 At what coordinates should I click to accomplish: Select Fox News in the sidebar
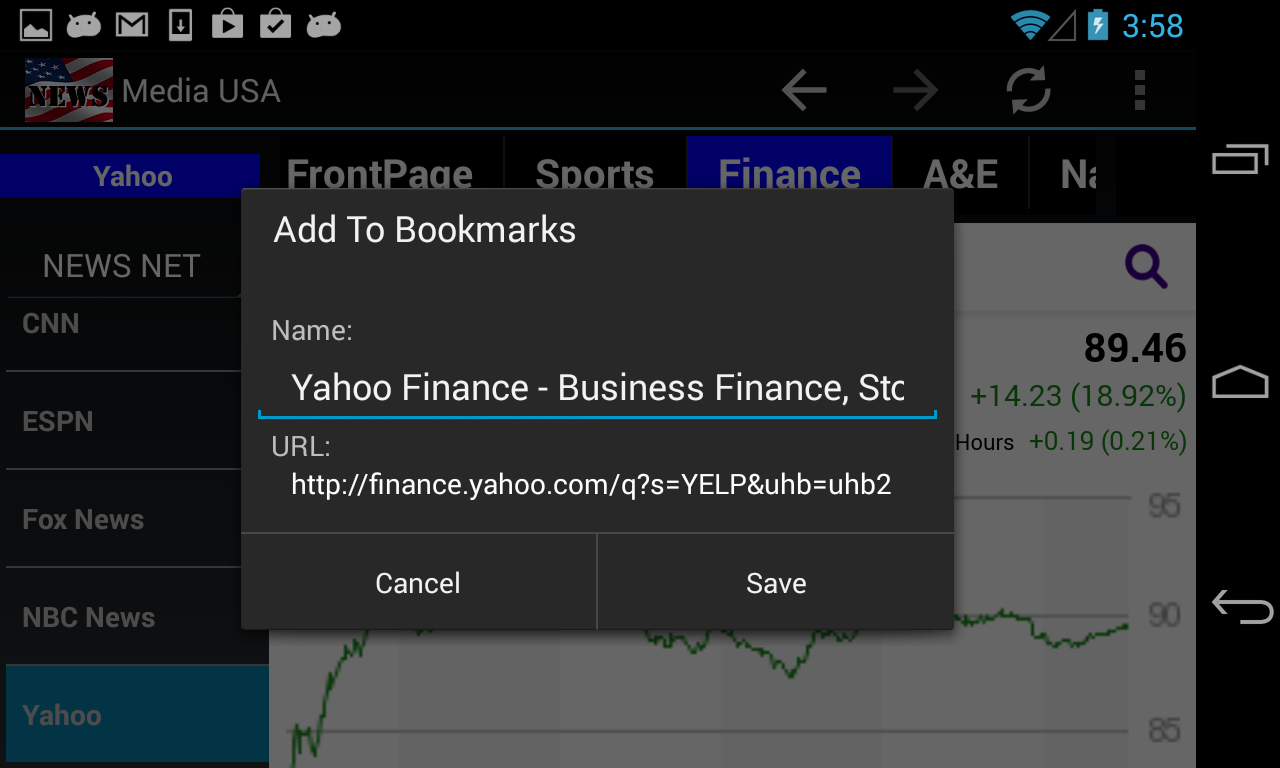120,519
